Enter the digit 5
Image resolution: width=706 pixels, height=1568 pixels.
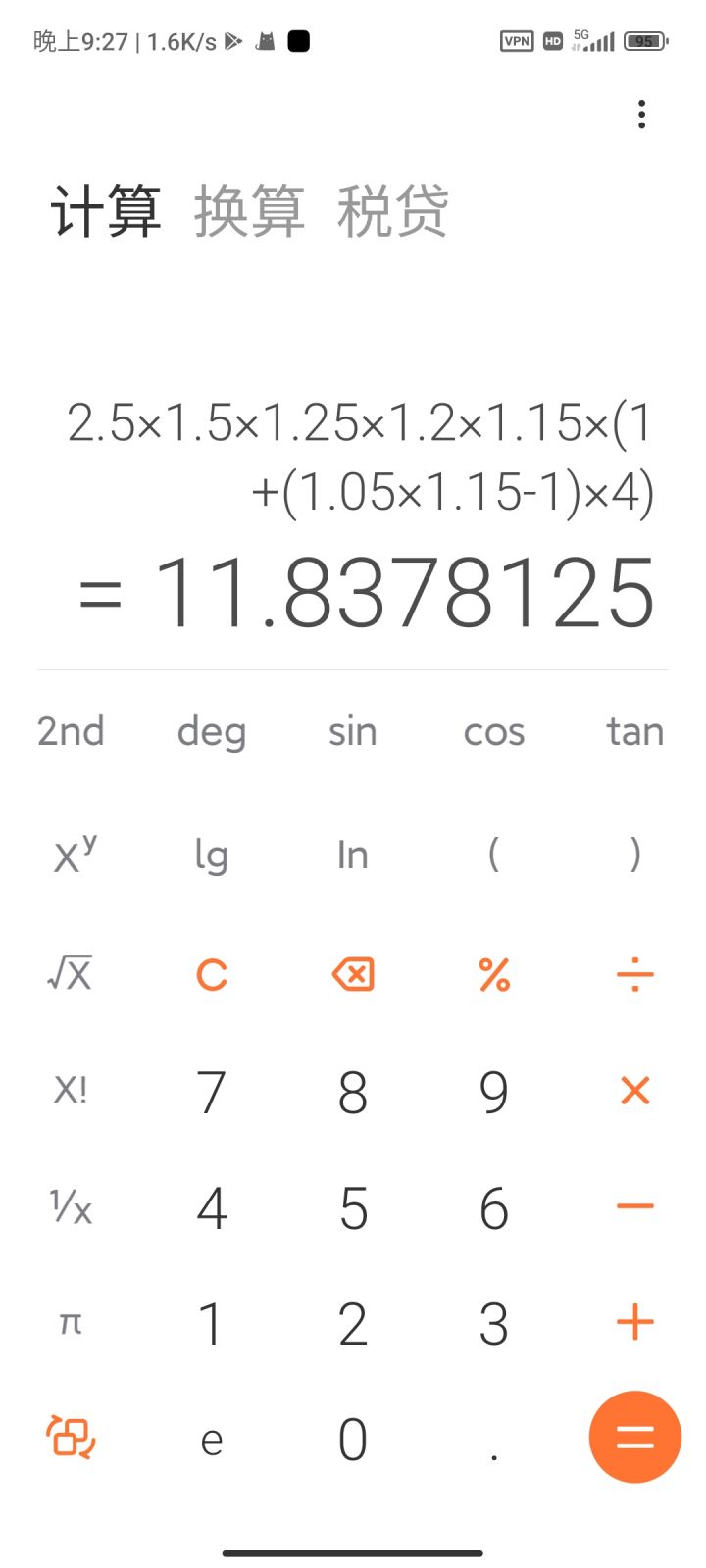(353, 1207)
